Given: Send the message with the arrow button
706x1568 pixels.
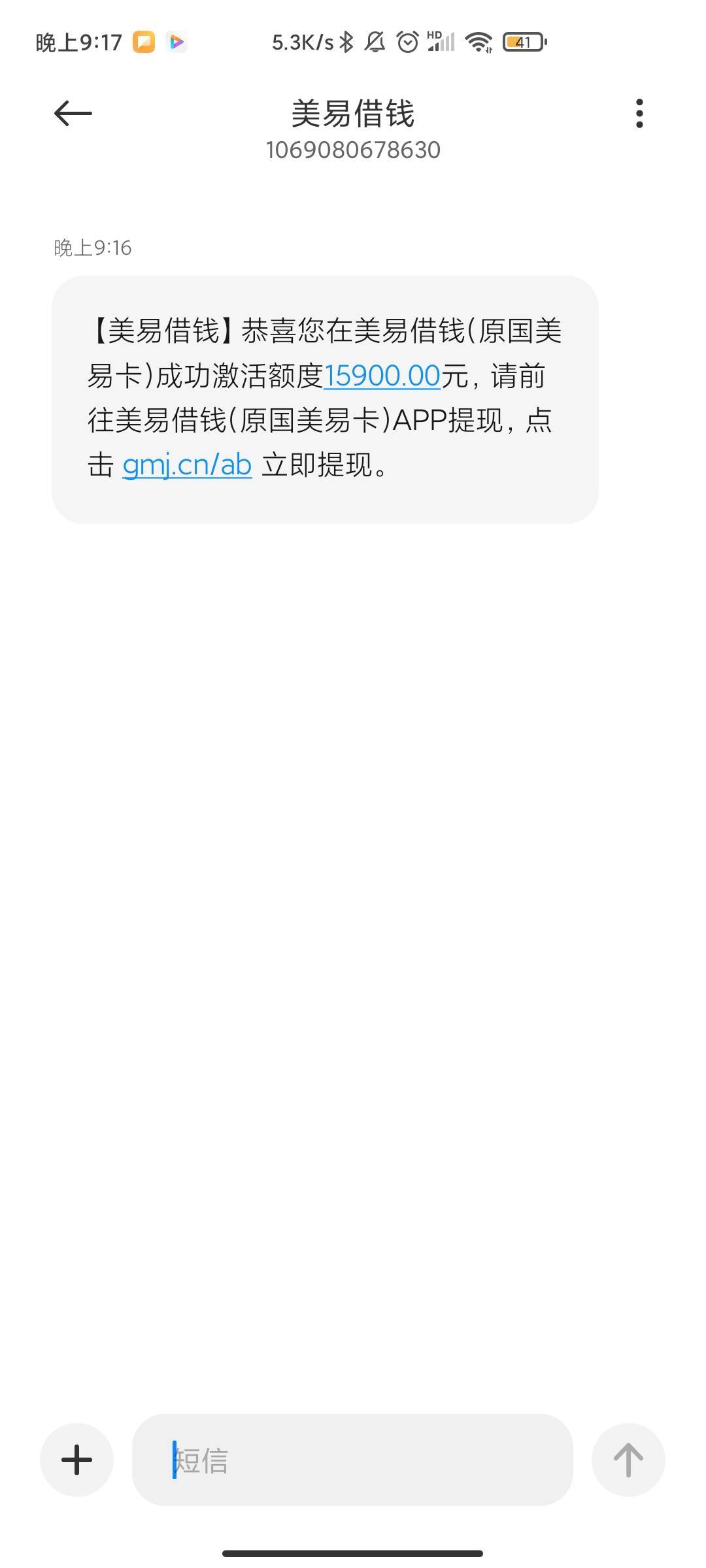Looking at the screenshot, I should (x=628, y=1460).
